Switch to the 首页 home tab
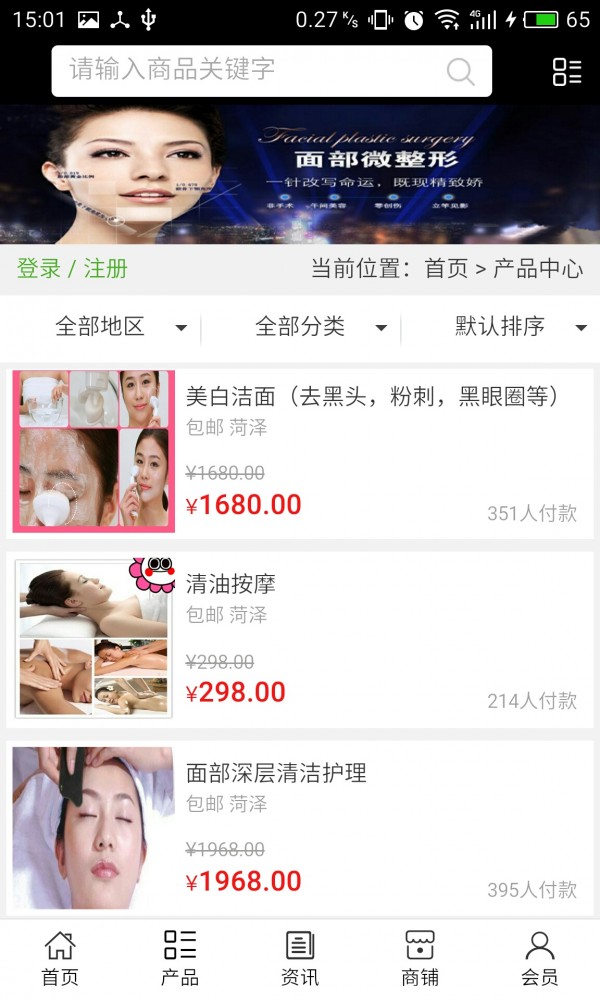The width and height of the screenshot is (600, 1000). click(x=60, y=958)
